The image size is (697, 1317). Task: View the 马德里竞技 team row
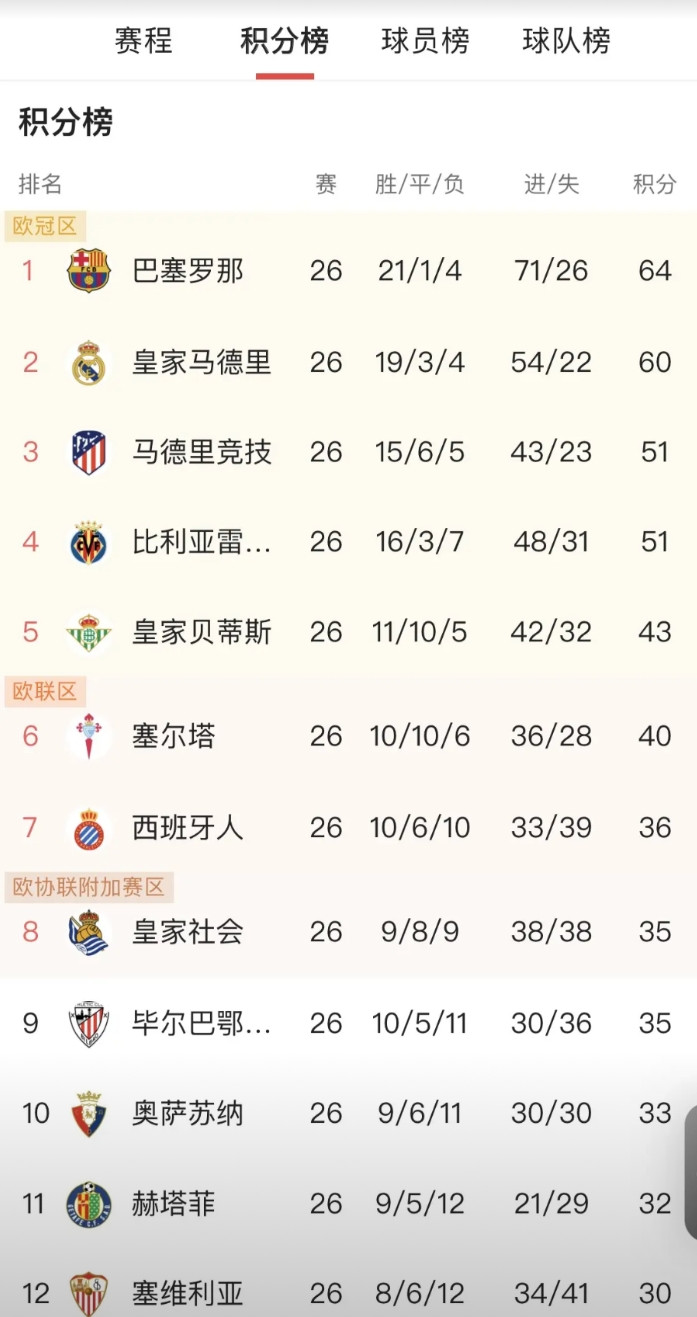(x=348, y=452)
